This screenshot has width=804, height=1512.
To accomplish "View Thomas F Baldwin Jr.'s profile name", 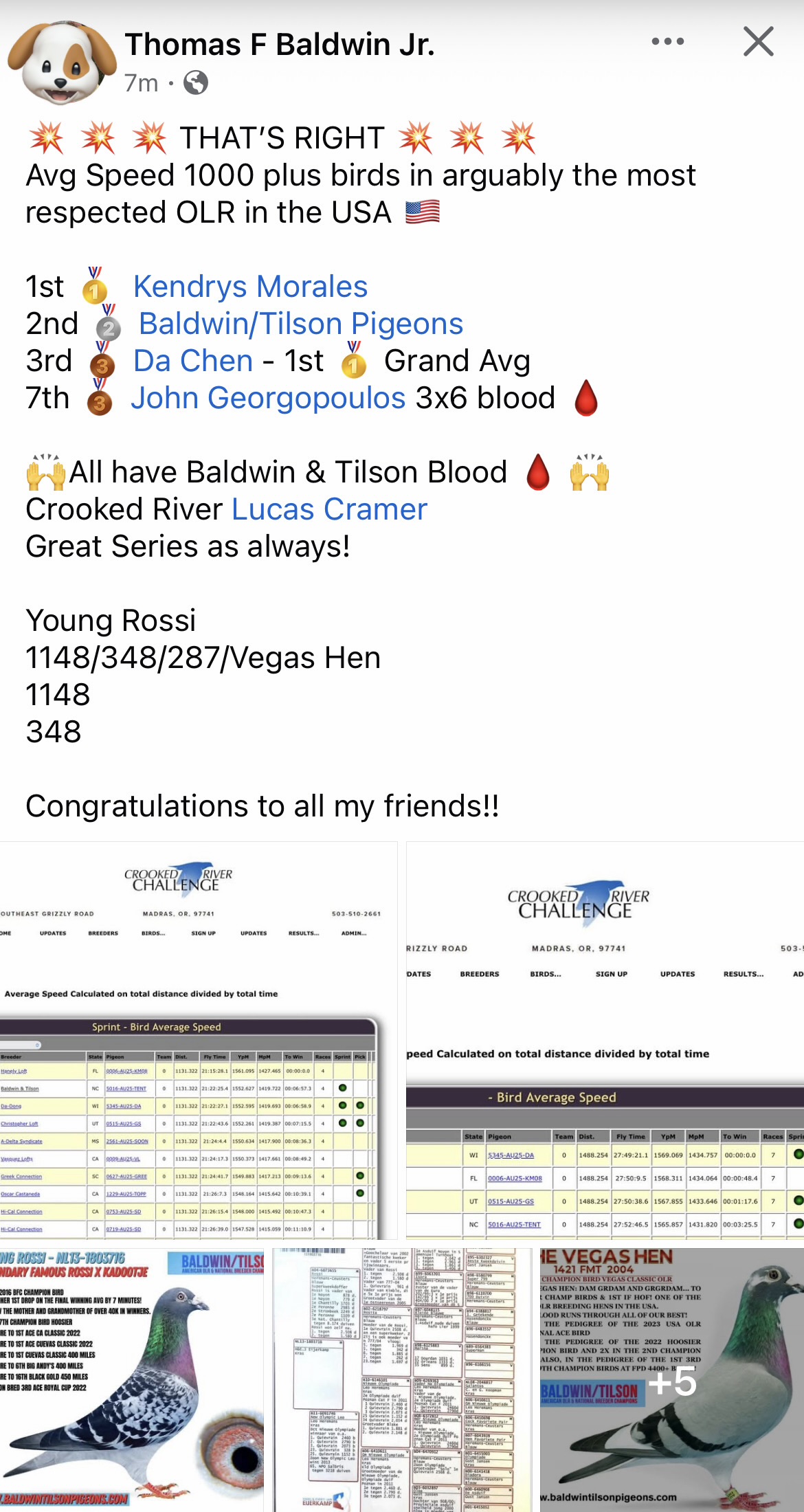I will [x=280, y=45].
